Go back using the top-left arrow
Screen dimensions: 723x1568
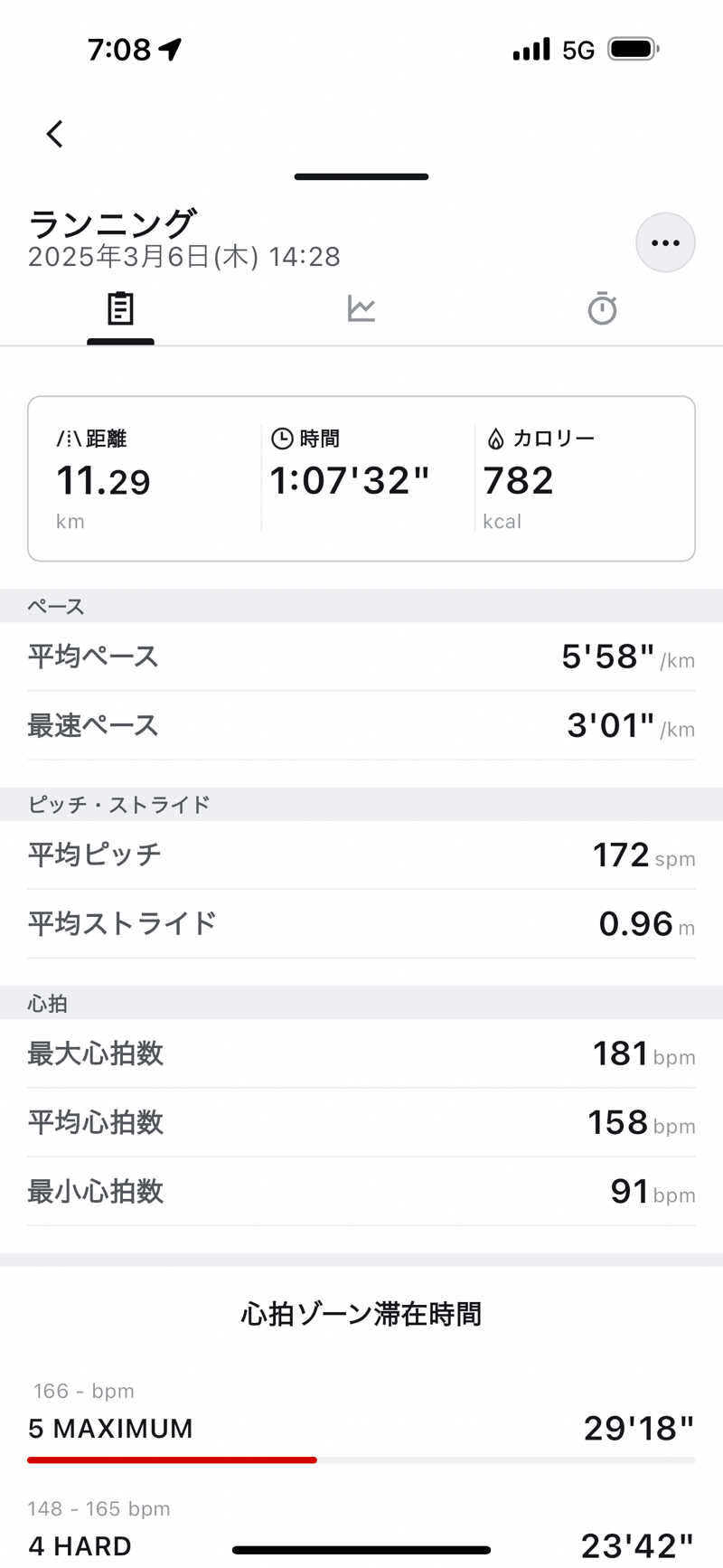tap(55, 134)
